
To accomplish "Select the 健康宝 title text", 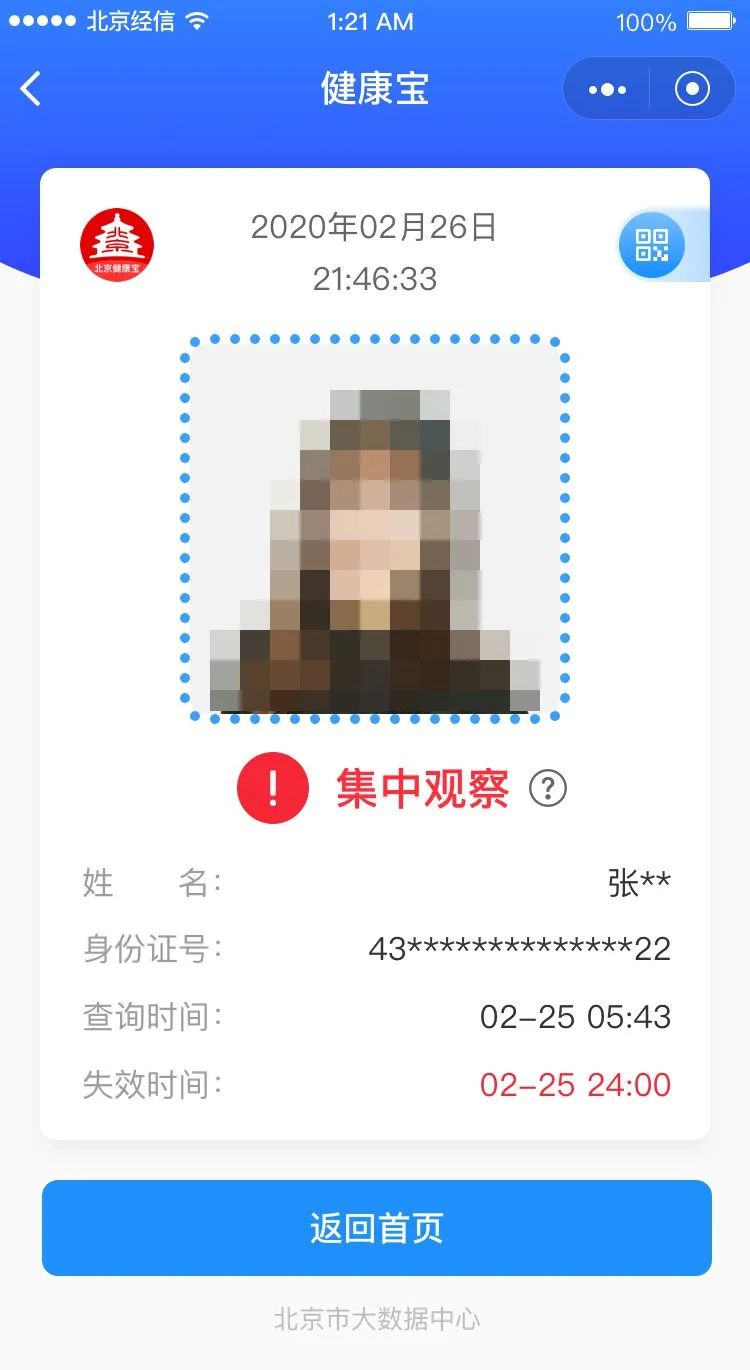I will point(375,89).
